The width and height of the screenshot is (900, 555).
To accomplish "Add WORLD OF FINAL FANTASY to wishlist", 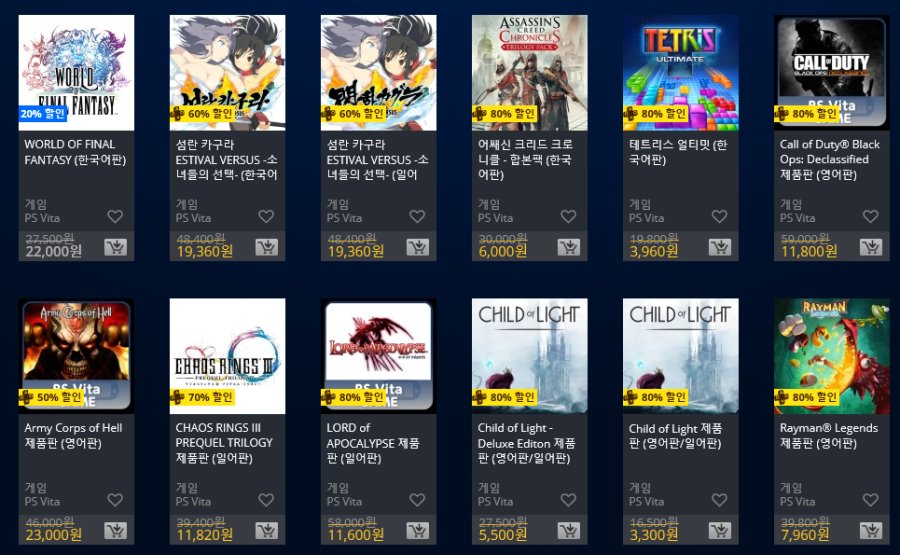I will tap(115, 216).
